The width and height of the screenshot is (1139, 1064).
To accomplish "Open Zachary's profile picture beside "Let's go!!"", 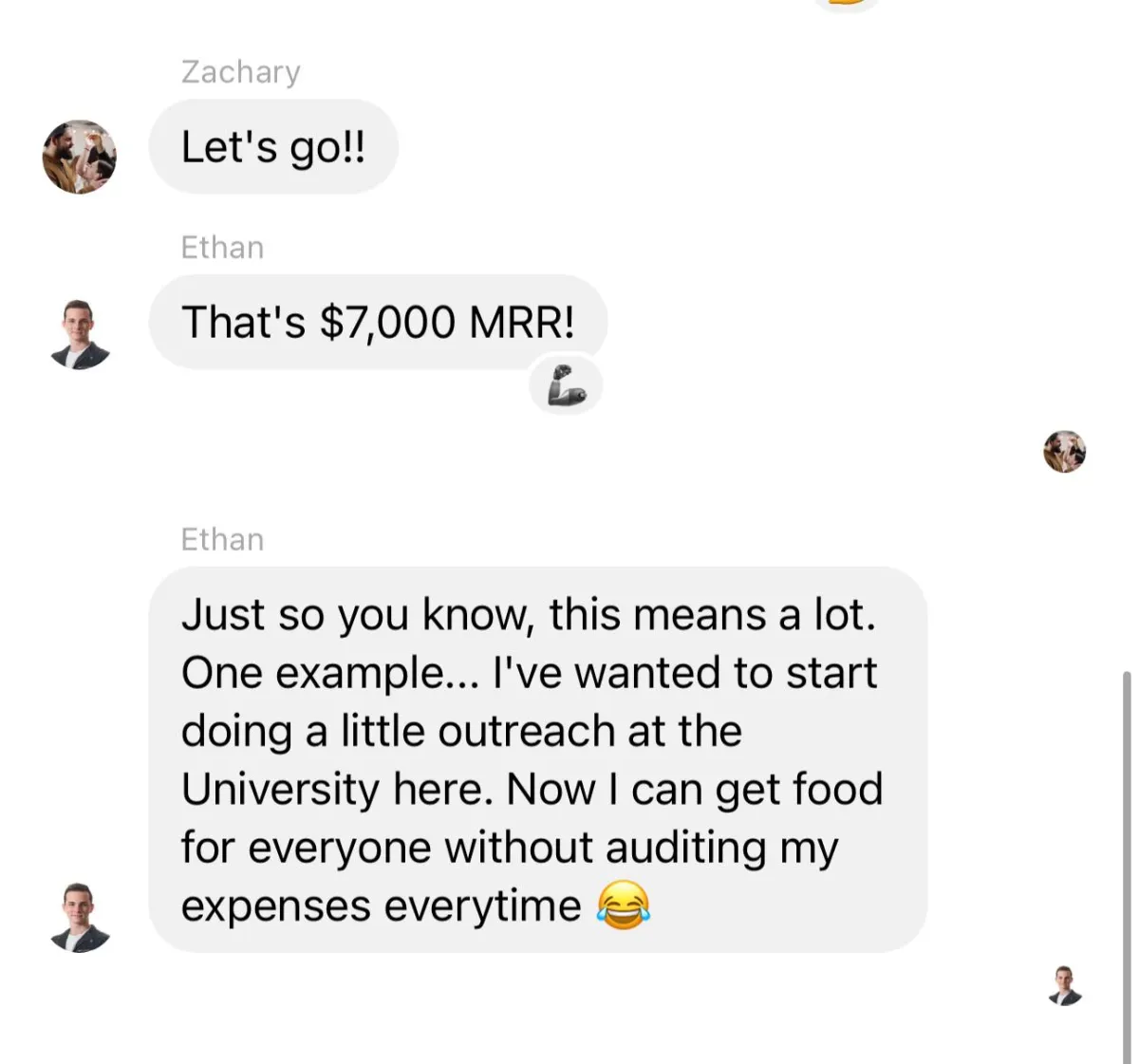I will (x=80, y=157).
